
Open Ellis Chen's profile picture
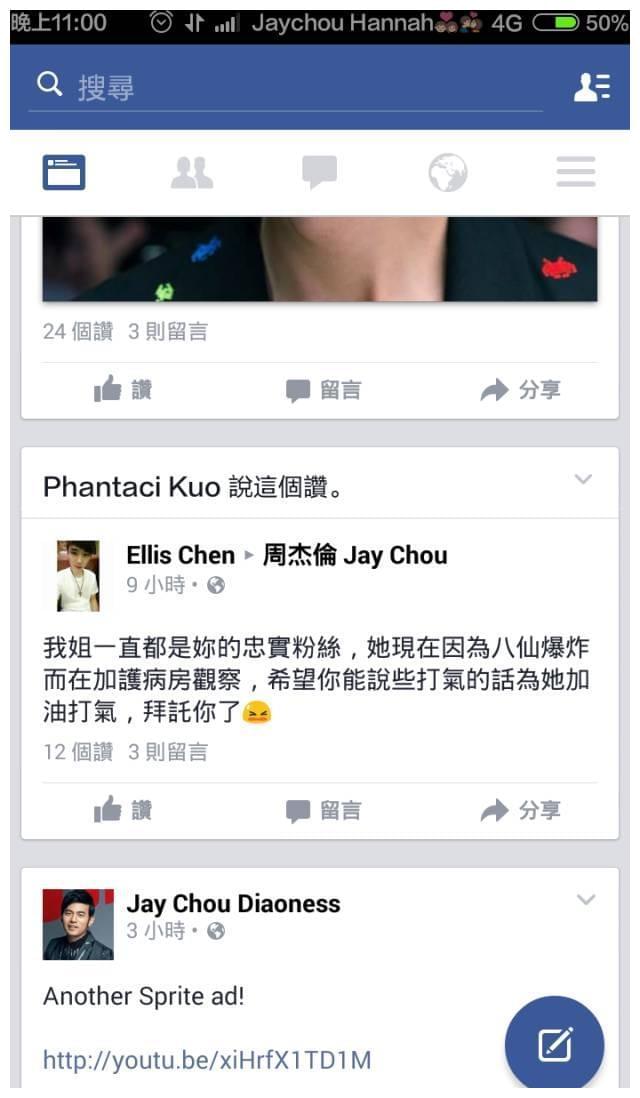click(77, 575)
